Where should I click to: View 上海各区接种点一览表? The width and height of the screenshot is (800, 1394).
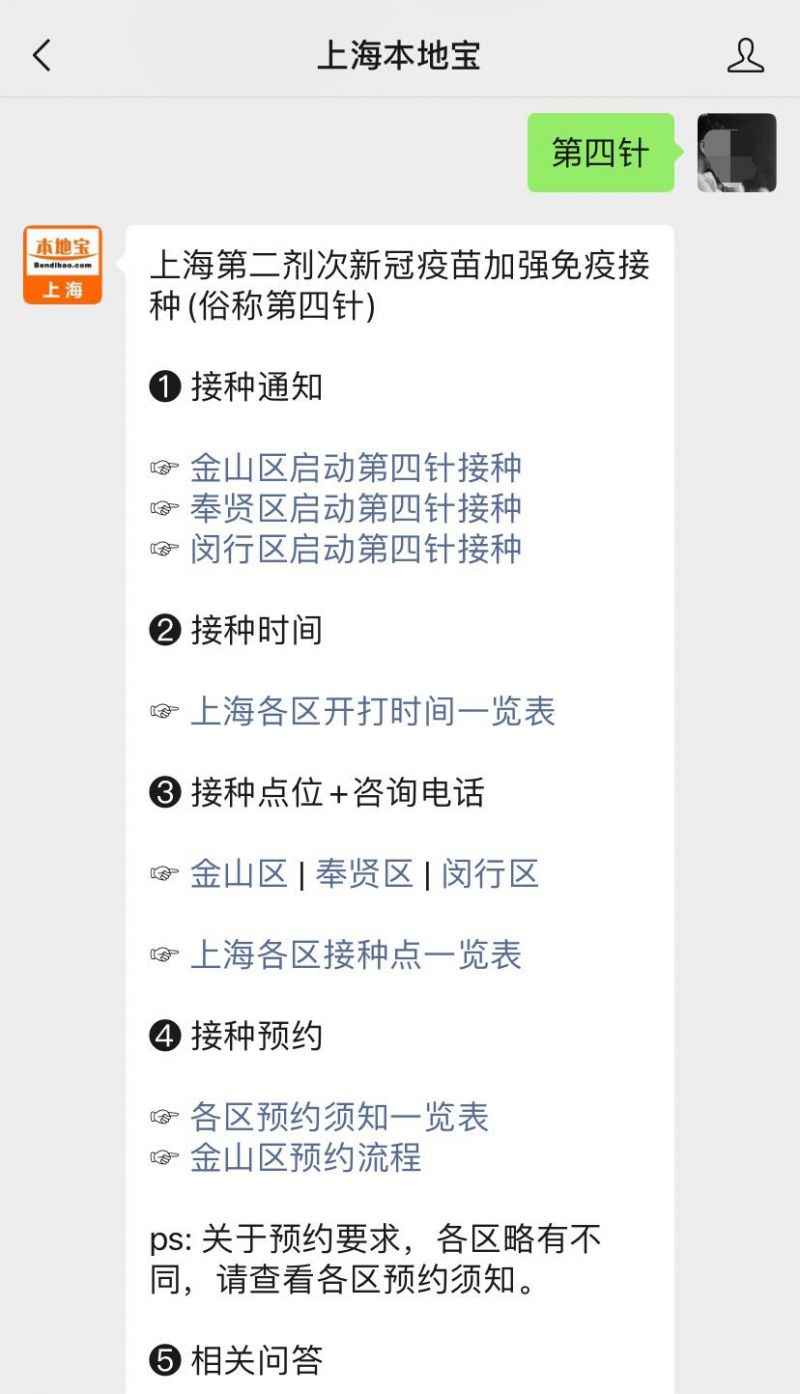coord(356,955)
